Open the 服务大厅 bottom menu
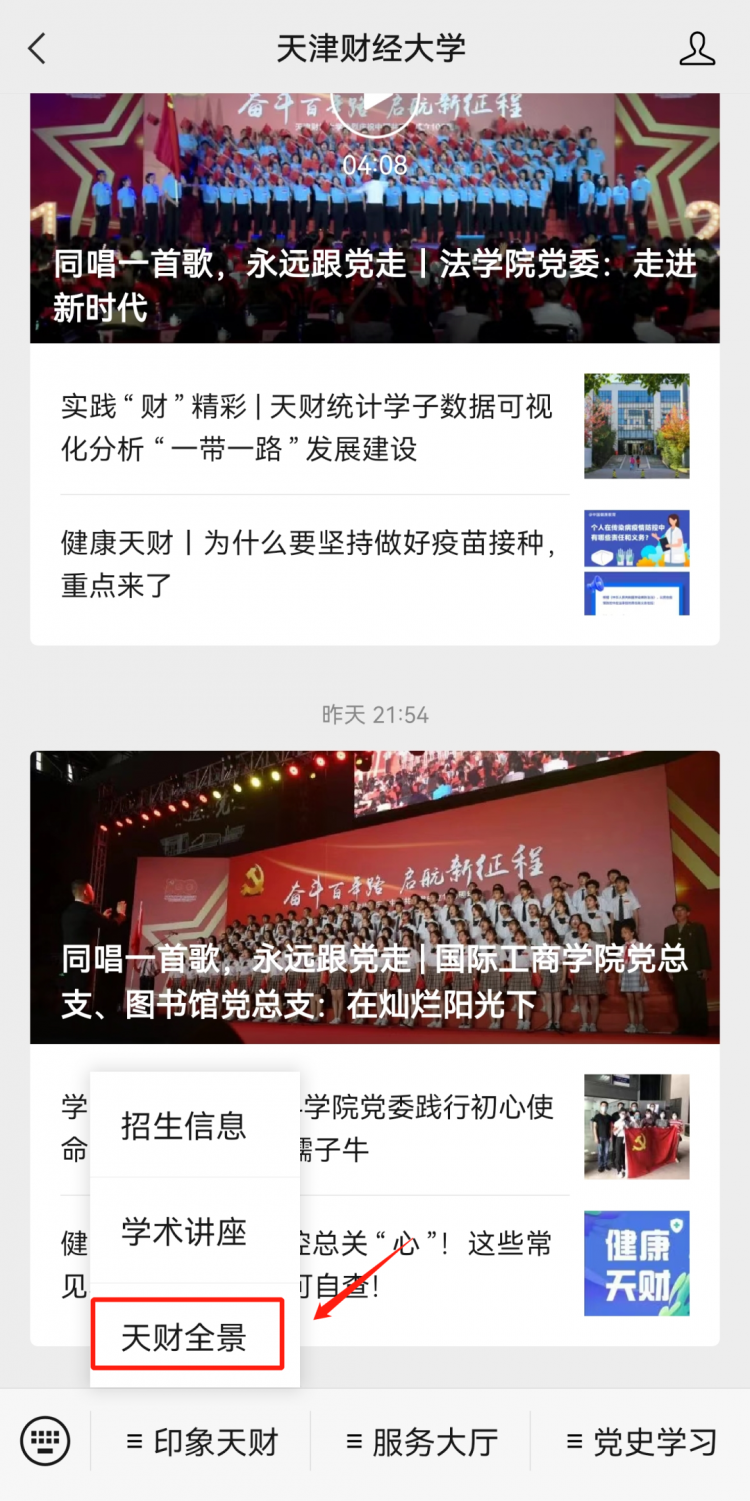750x1501 pixels. point(421,1442)
